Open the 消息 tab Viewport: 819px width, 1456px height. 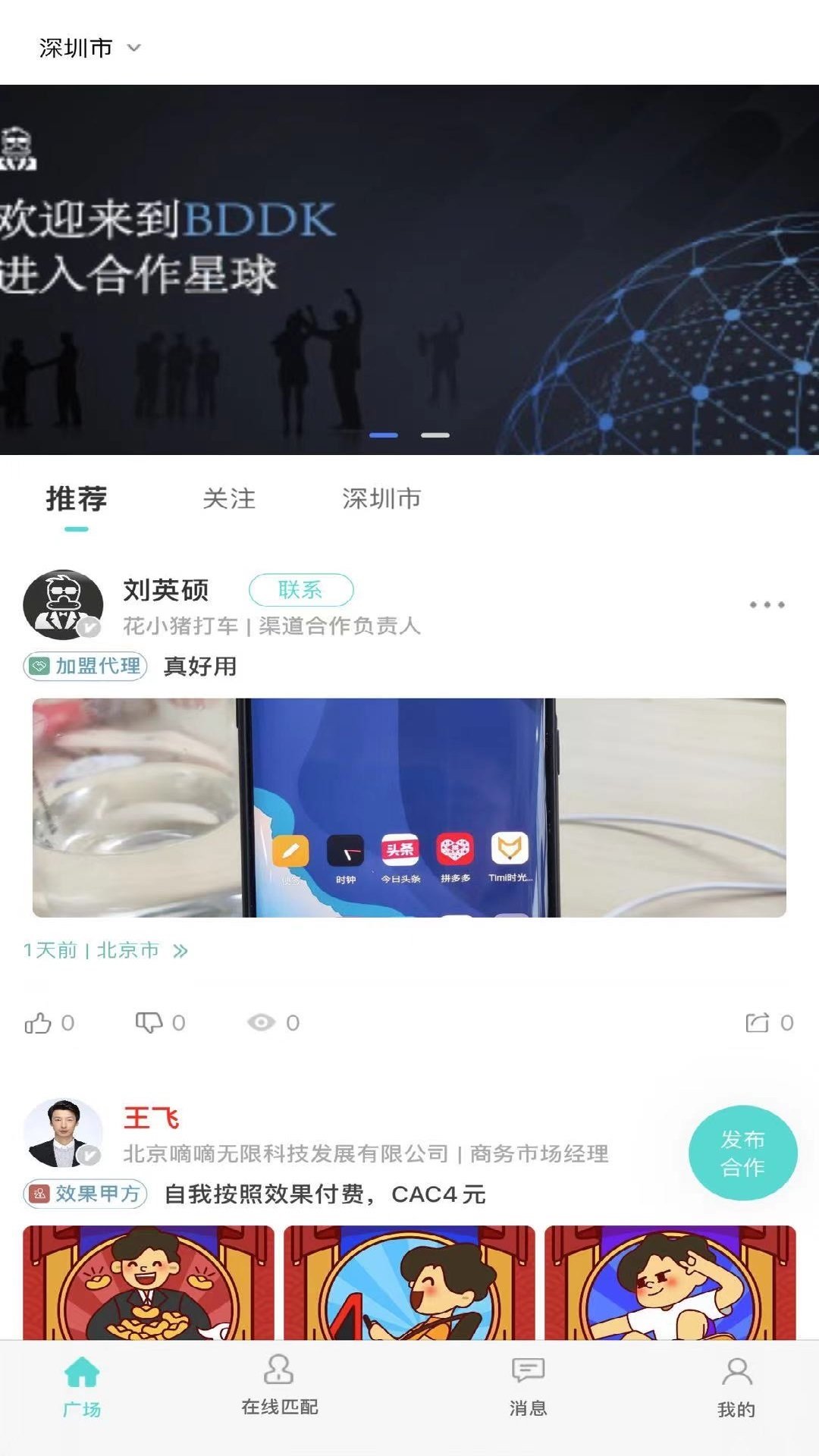point(528,1386)
